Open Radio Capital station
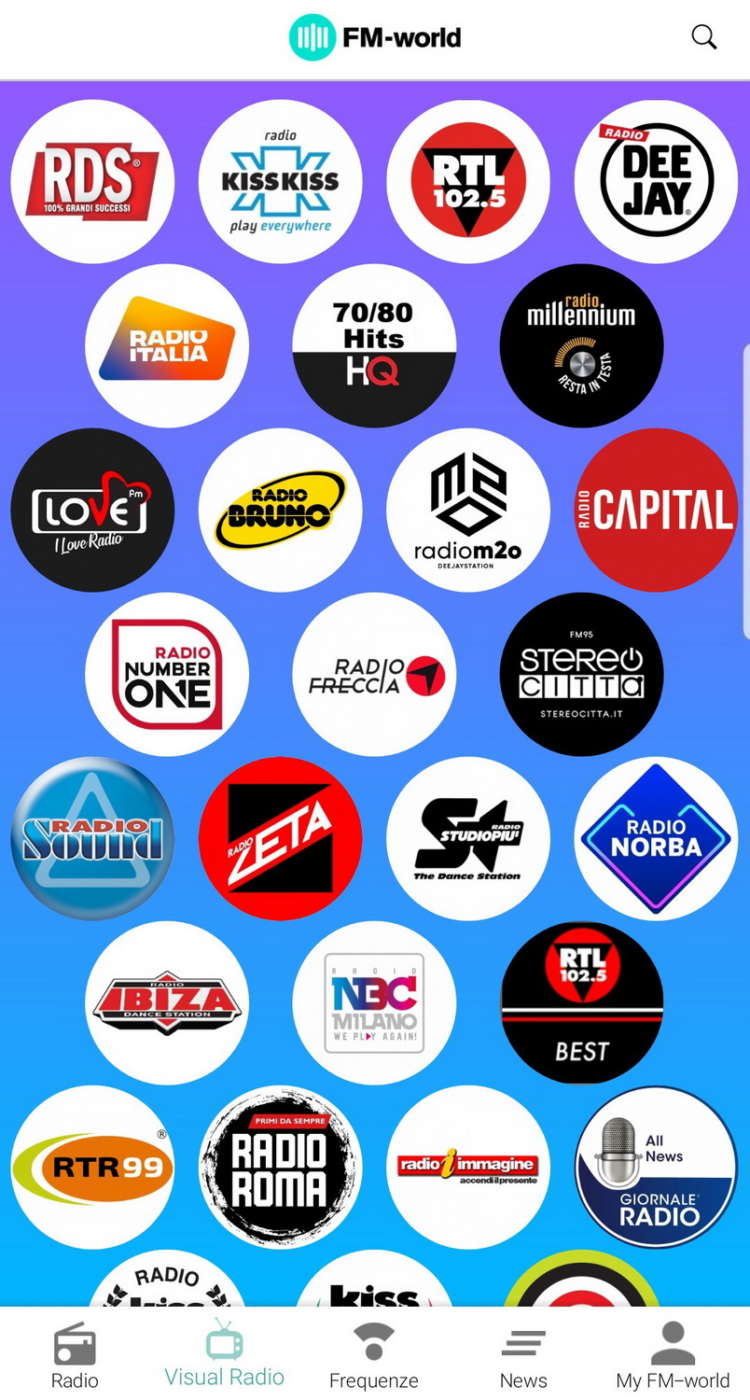Viewport: 750px width, 1400px height. pyautogui.click(x=656, y=510)
